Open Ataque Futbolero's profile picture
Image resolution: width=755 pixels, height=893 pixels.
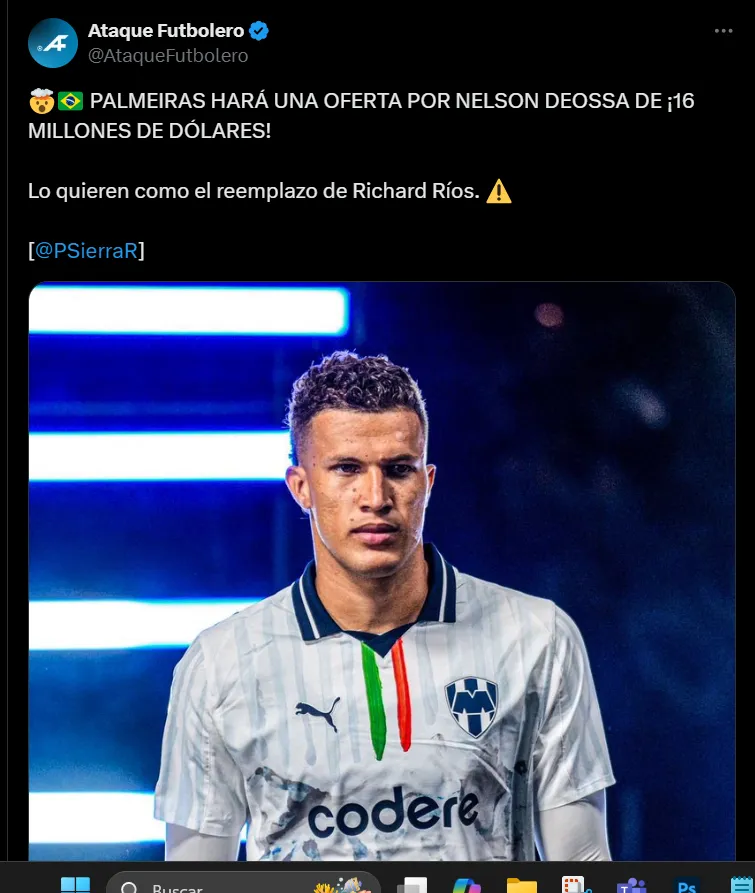coord(52,43)
